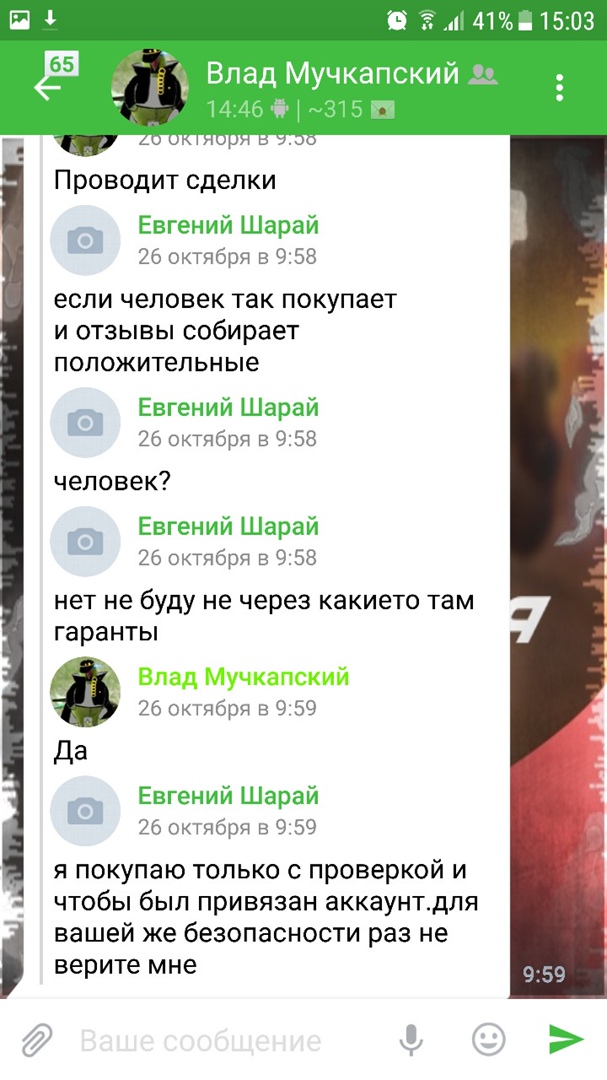Screen dimensions: 607x1080
Task: Go back to the conversations list
Action: tap(48, 87)
